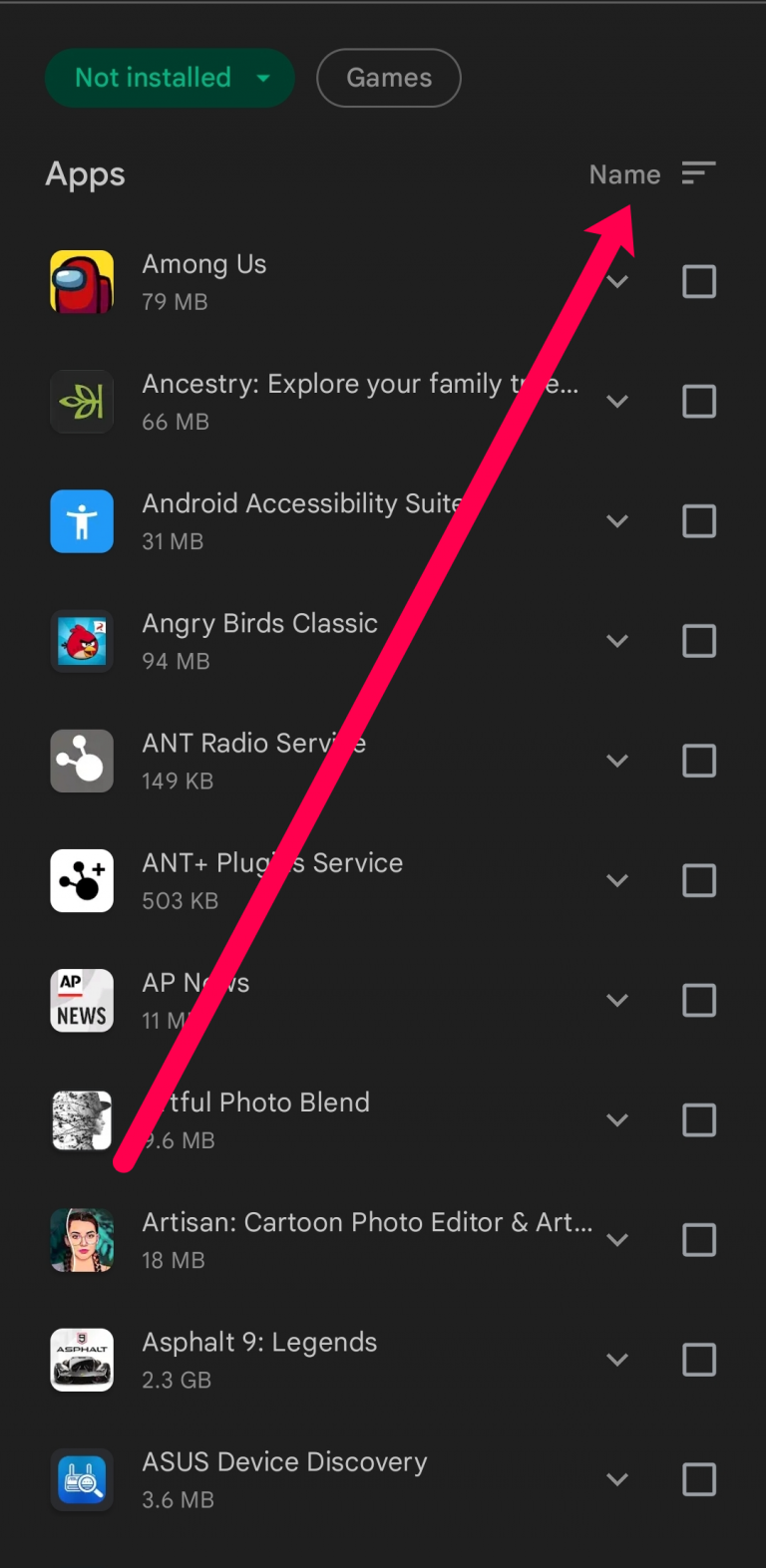
Task: Click the Ancestry leaf app icon
Action: (x=82, y=402)
